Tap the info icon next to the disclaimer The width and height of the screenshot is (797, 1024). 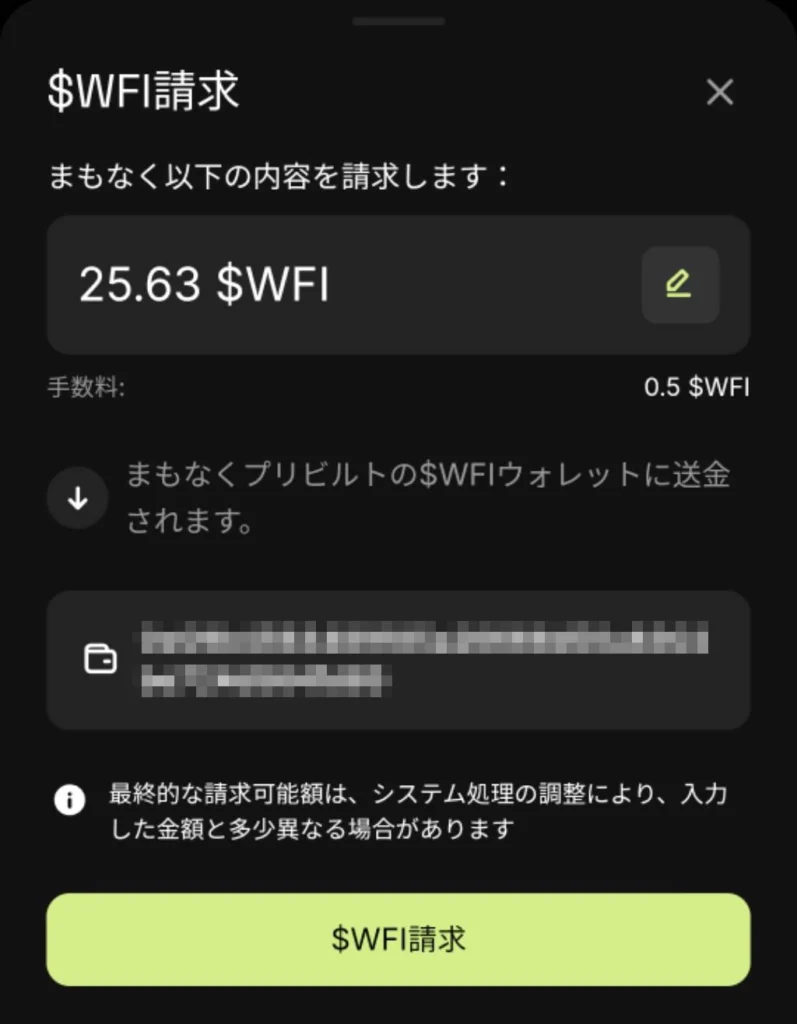(x=68, y=800)
